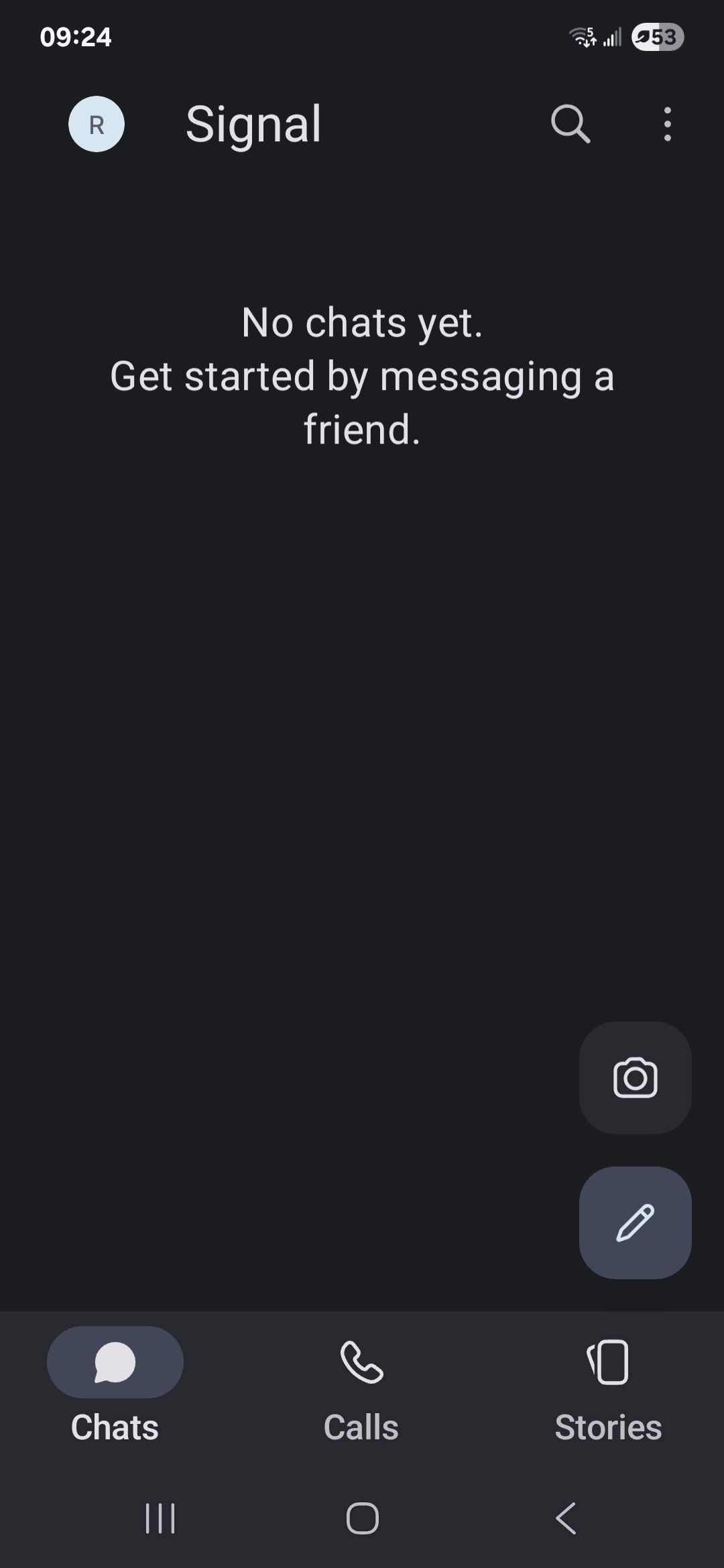Viewport: 724px width, 1568px height.
Task: Open the camera to capture a photo
Action: click(635, 1077)
